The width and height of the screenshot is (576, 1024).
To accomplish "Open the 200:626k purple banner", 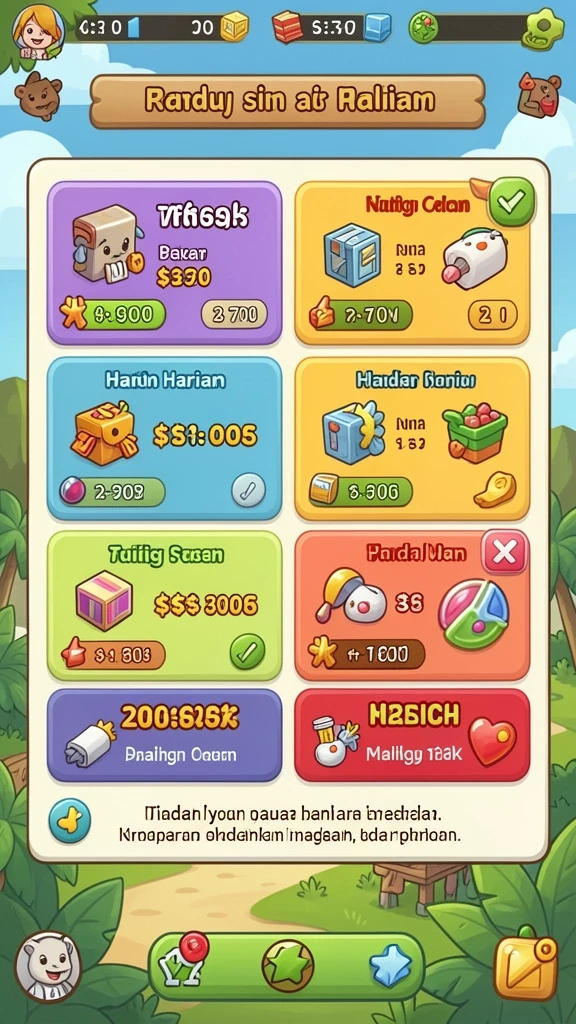I will click(x=165, y=735).
